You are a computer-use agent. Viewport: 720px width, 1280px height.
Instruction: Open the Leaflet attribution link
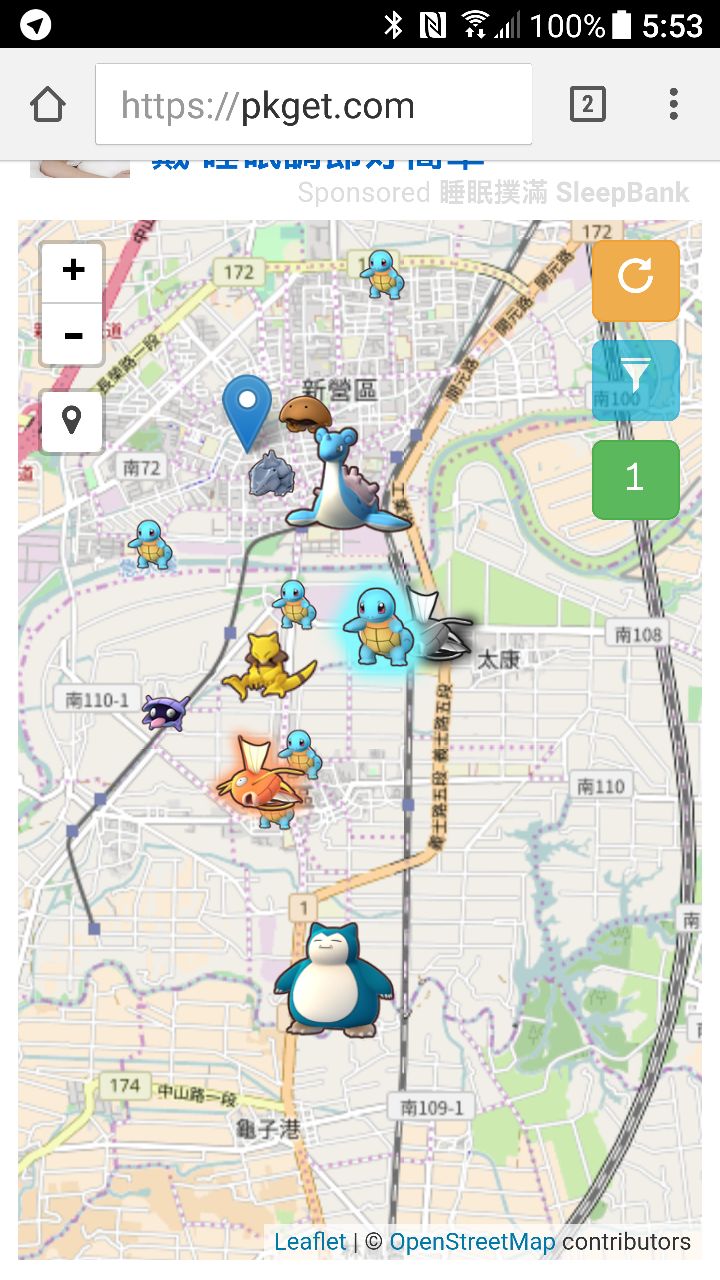pyautogui.click(x=310, y=1242)
